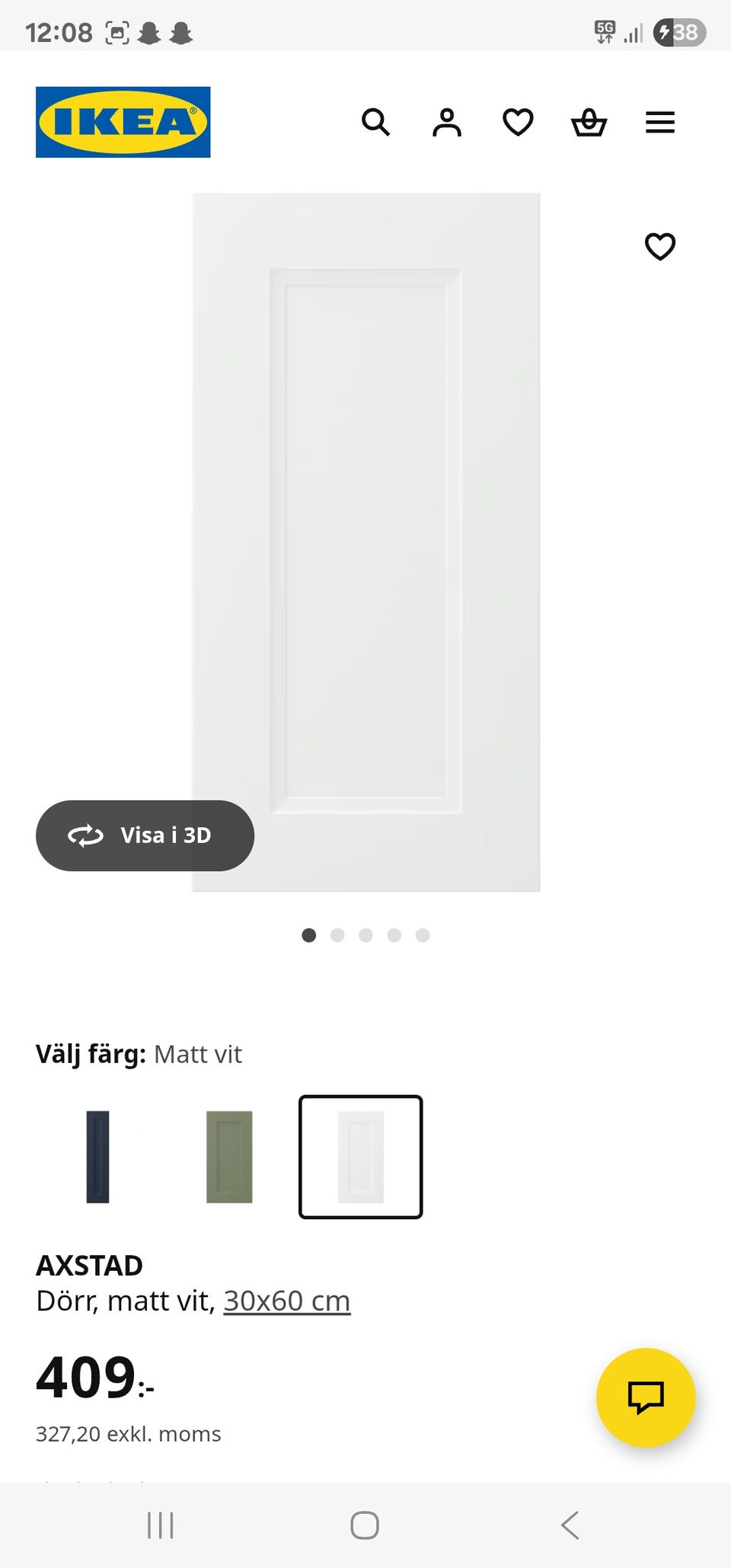Tap the Visa i 3D button
731x1568 pixels.
tap(145, 835)
